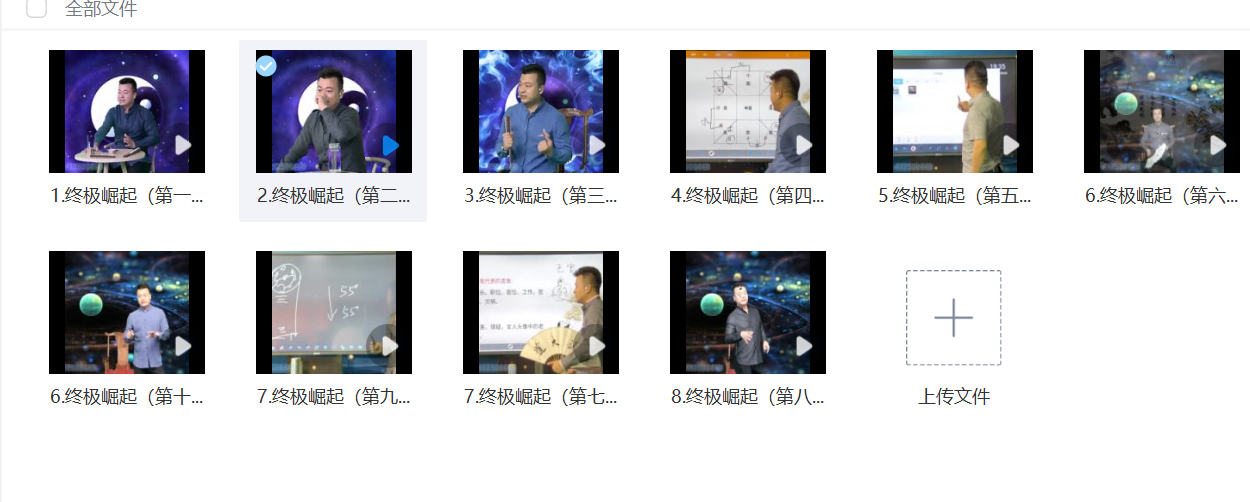Play video 2.终极崛起（第二… with blue play icon
The height and width of the screenshot is (502, 1250).
click(390, 146)
